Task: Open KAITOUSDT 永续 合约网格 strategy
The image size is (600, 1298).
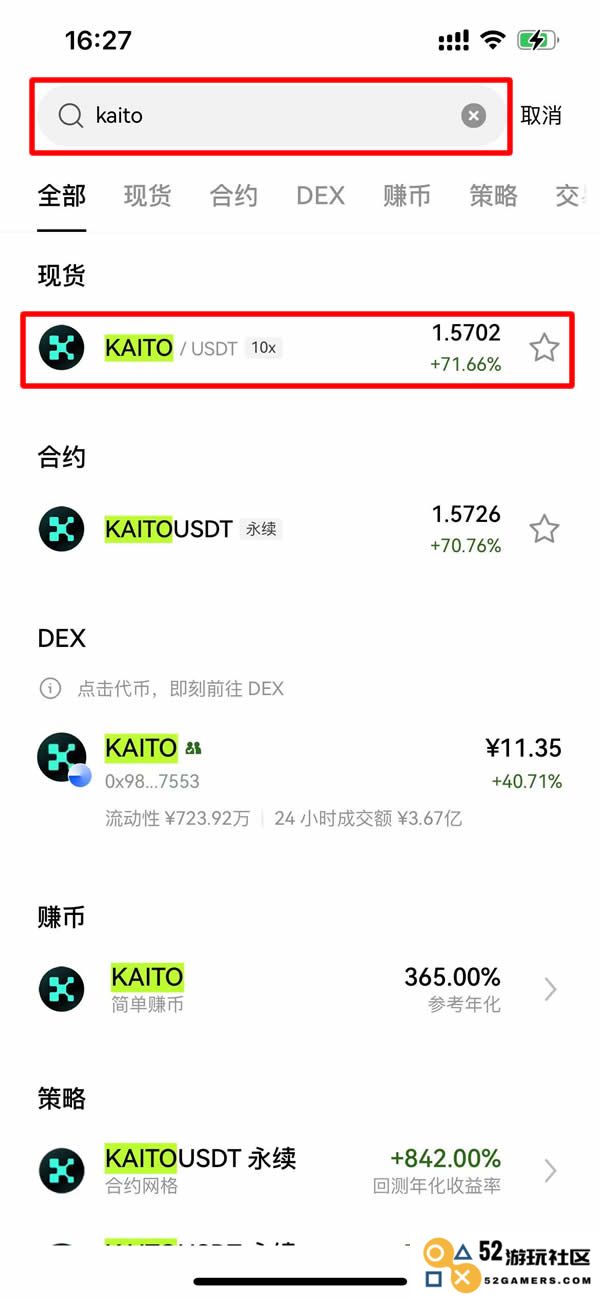Action: [x=300, y=1170]
